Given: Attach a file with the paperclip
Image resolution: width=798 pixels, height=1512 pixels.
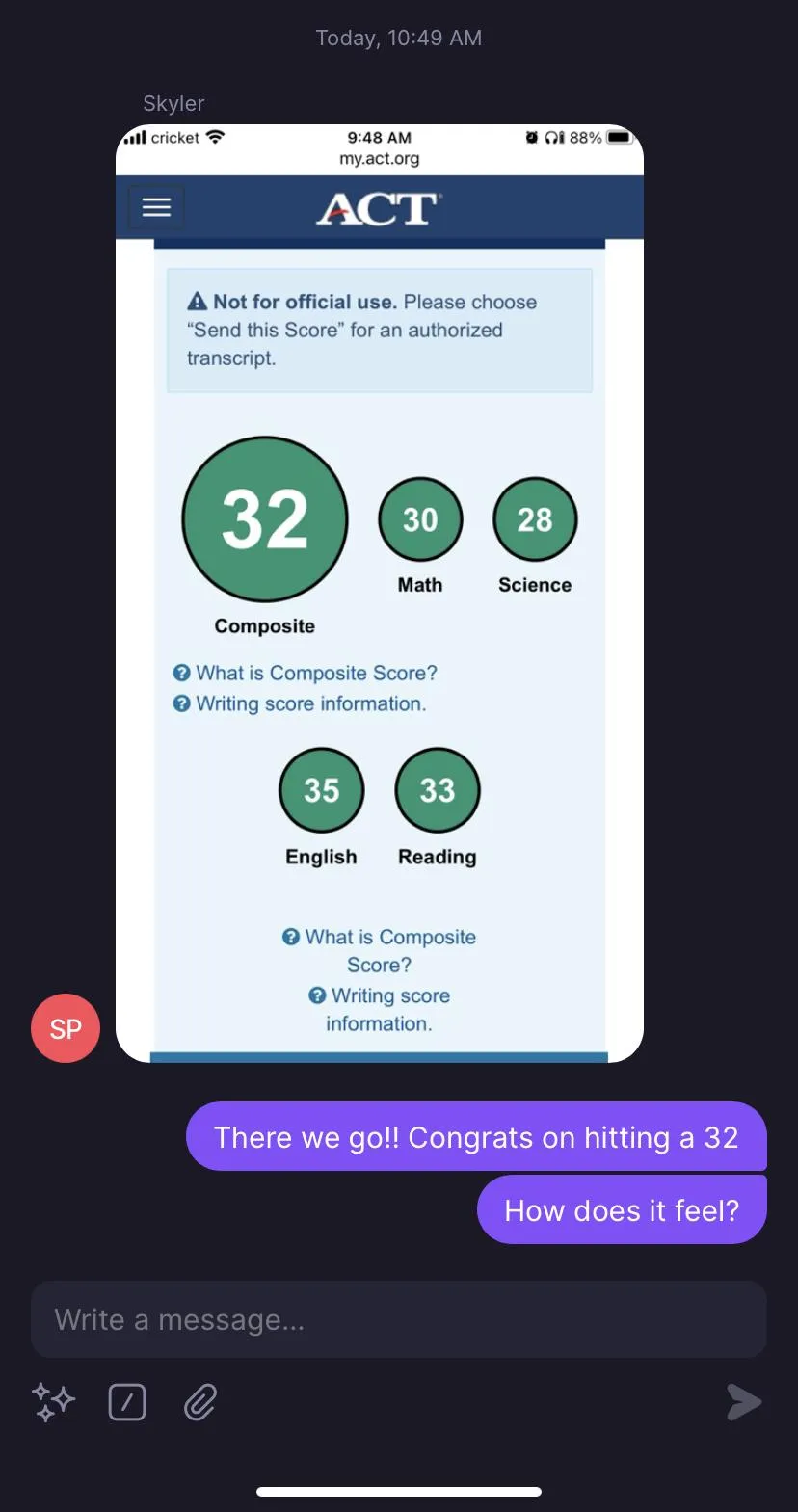Looking at the screenshot, I should [200, 1402].
